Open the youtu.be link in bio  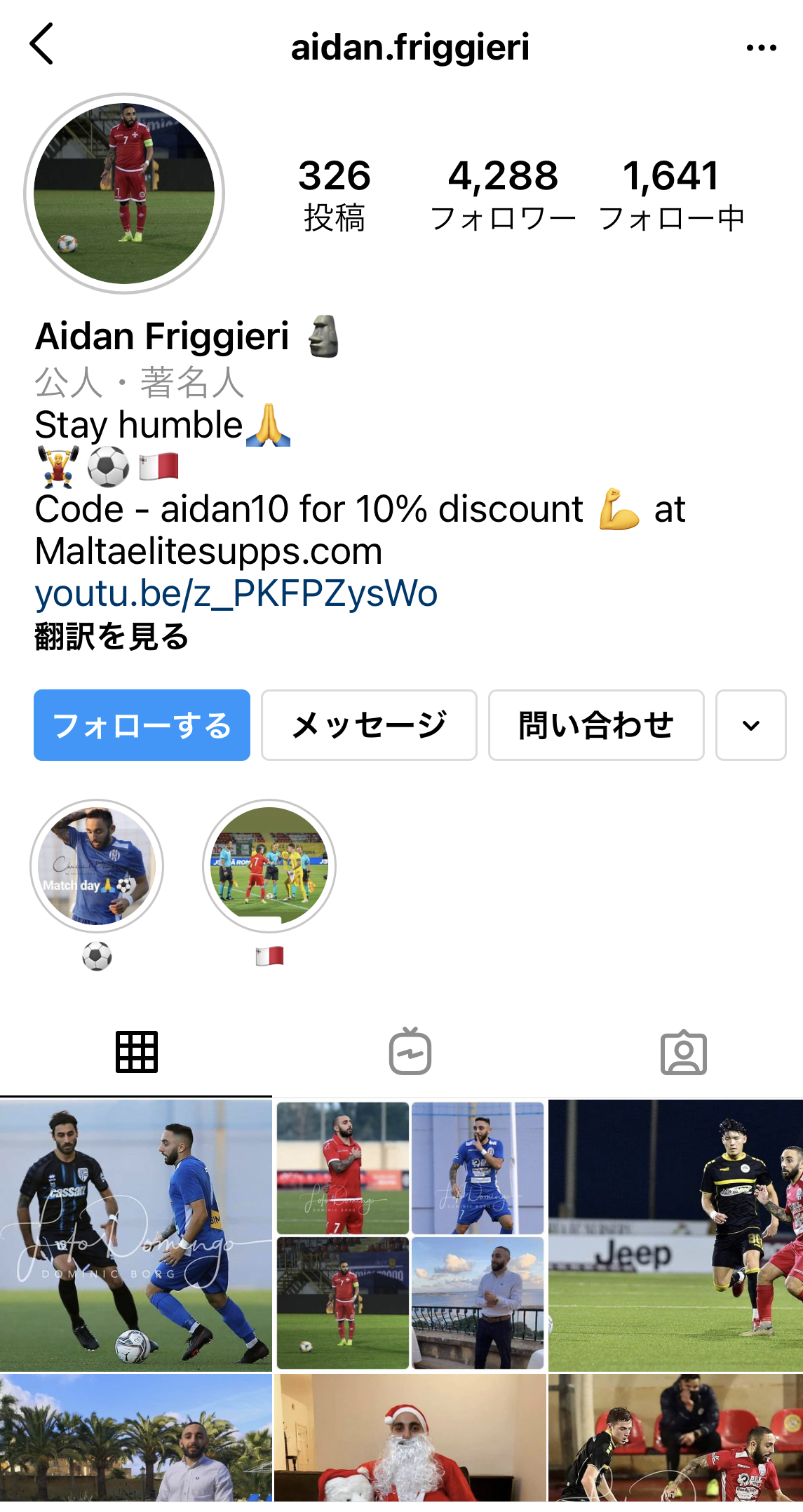click(x=236, y=593)
